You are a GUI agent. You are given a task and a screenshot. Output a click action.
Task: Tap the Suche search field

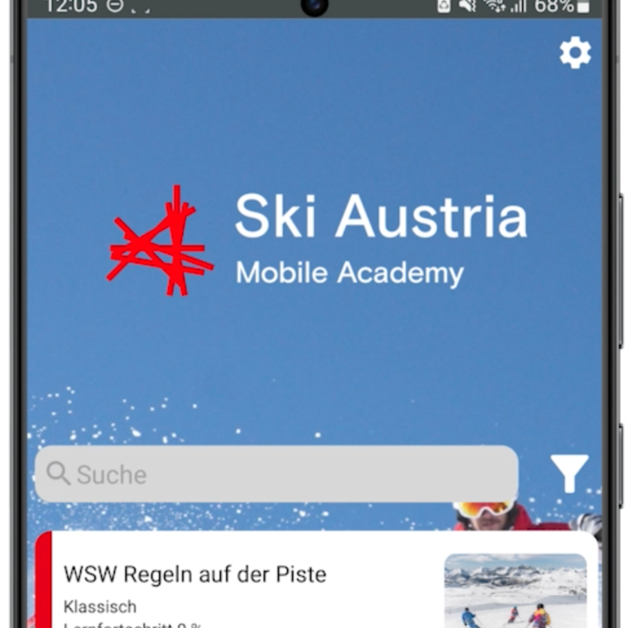pos(276,474)
